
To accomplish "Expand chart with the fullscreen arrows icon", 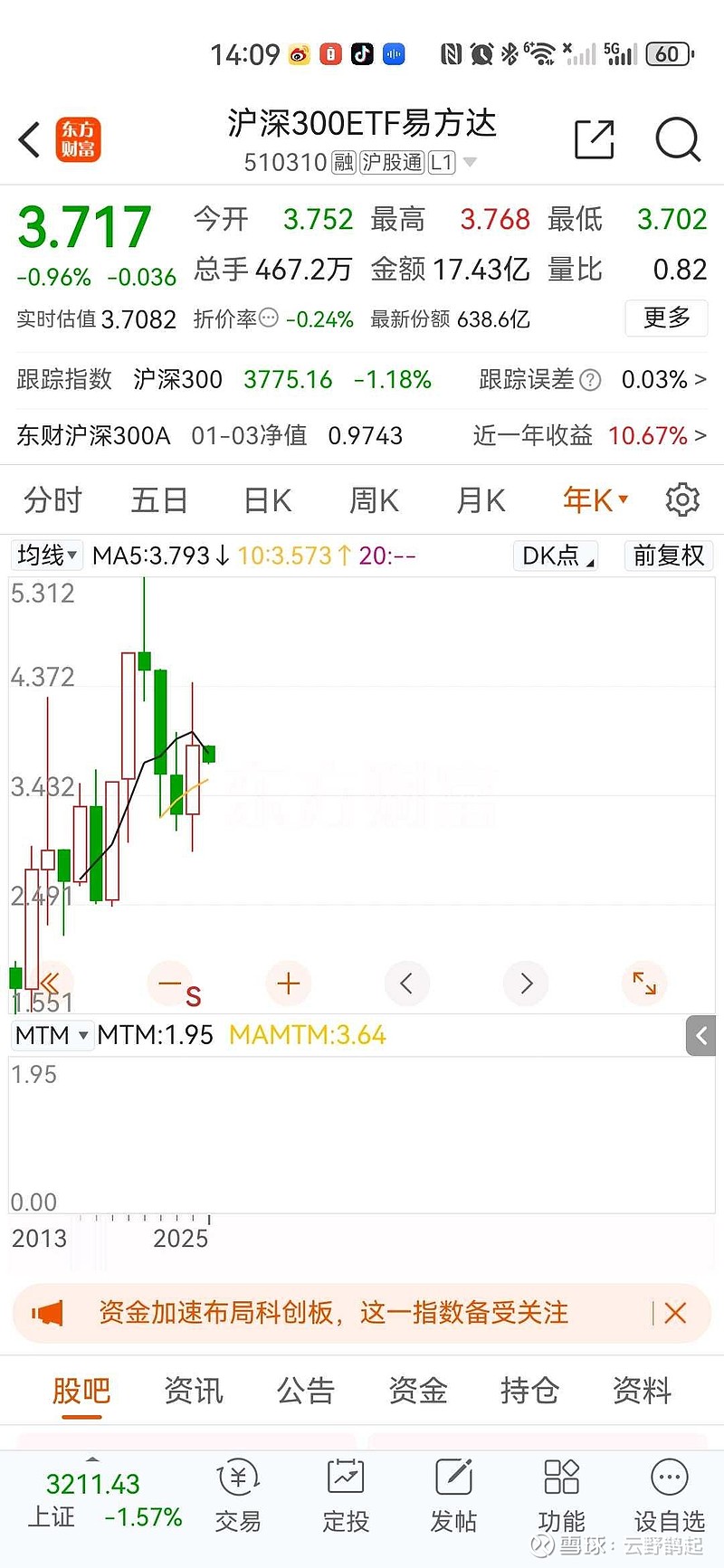I will (644, 984).
